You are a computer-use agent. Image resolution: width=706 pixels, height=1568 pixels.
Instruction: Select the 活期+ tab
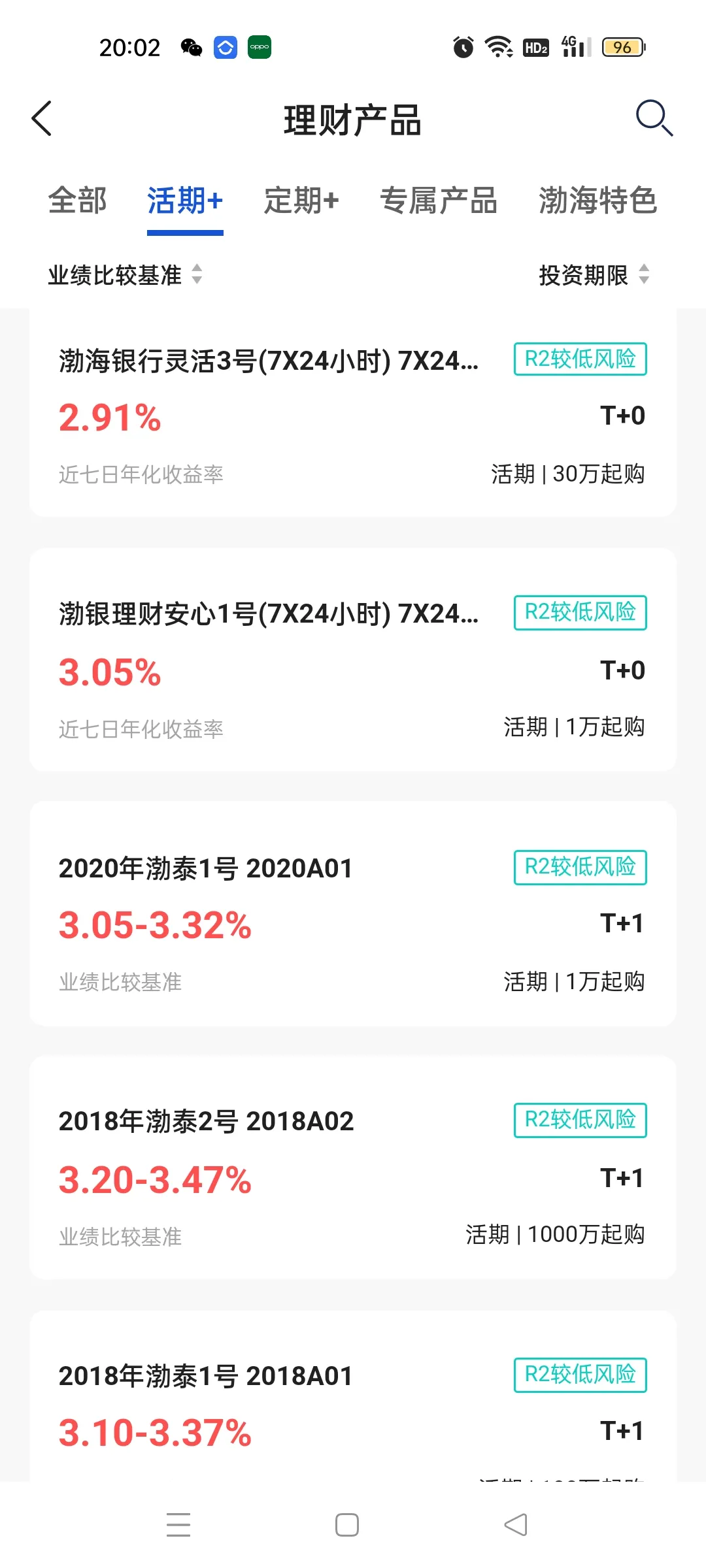pos(185,201)
